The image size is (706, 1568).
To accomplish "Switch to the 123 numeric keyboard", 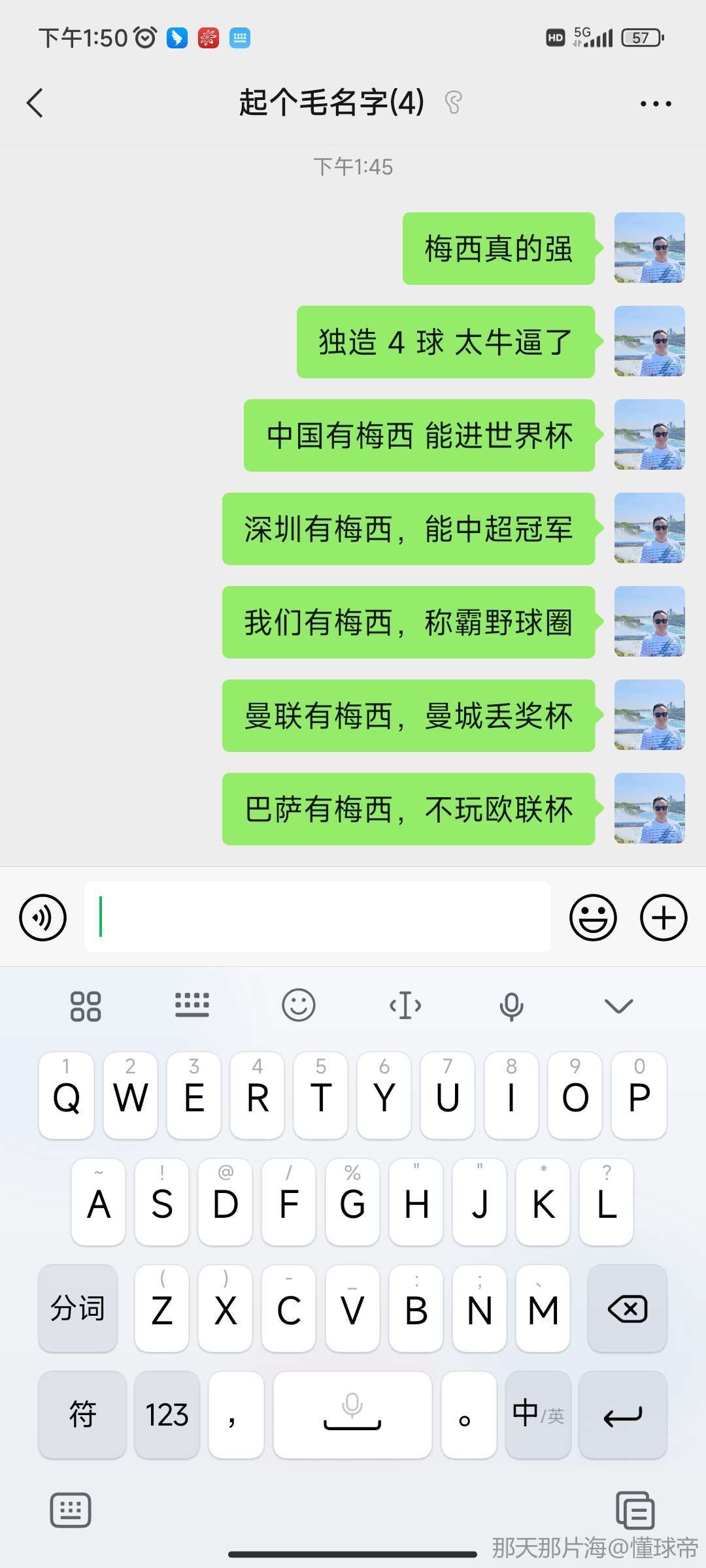I will coord(167,1415).
